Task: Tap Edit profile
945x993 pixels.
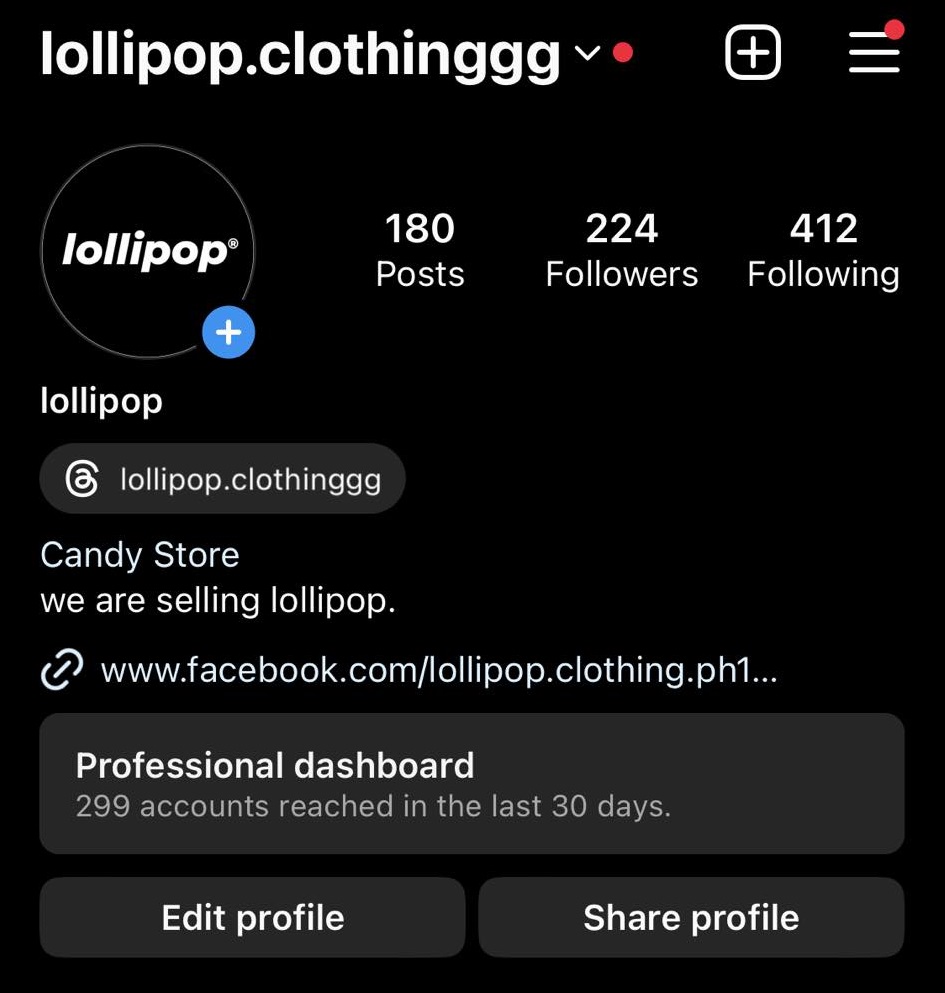Action: pos(252,917)
